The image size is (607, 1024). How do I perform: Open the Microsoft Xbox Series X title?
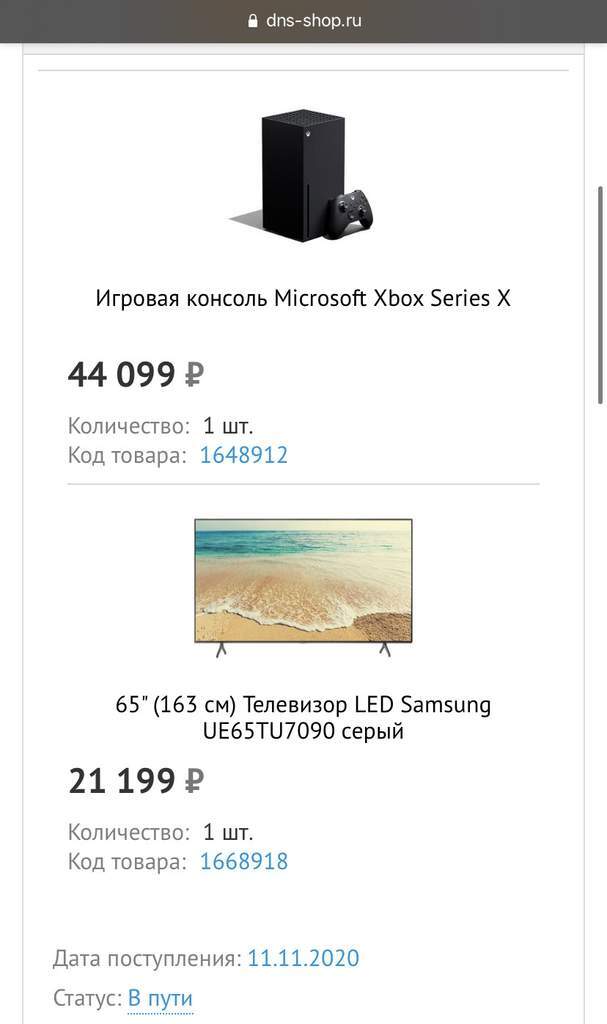click(x=303, y=298)
